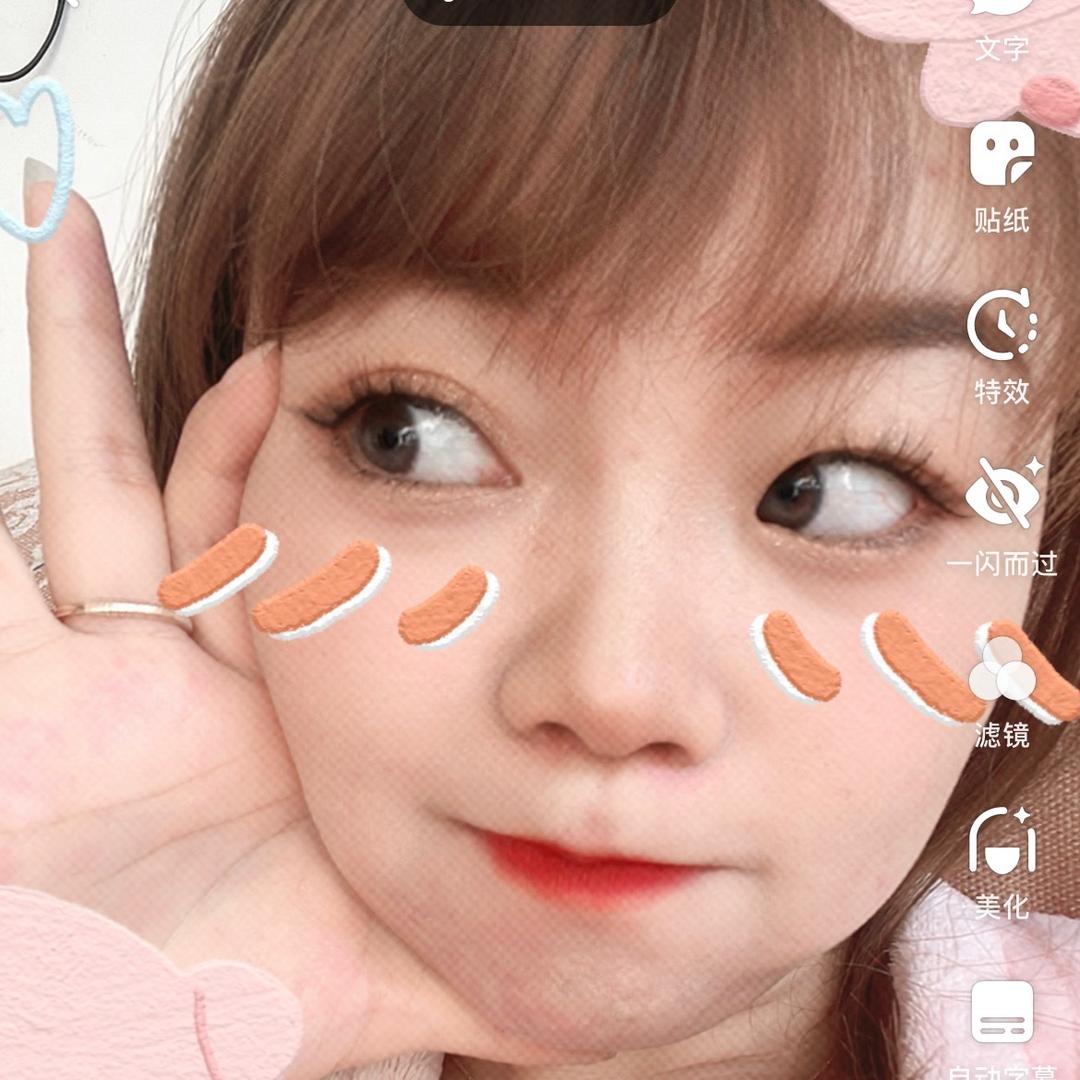1080x1080 pixels.
Task: Add a sticker via 贴纸
Action: 1001,176
